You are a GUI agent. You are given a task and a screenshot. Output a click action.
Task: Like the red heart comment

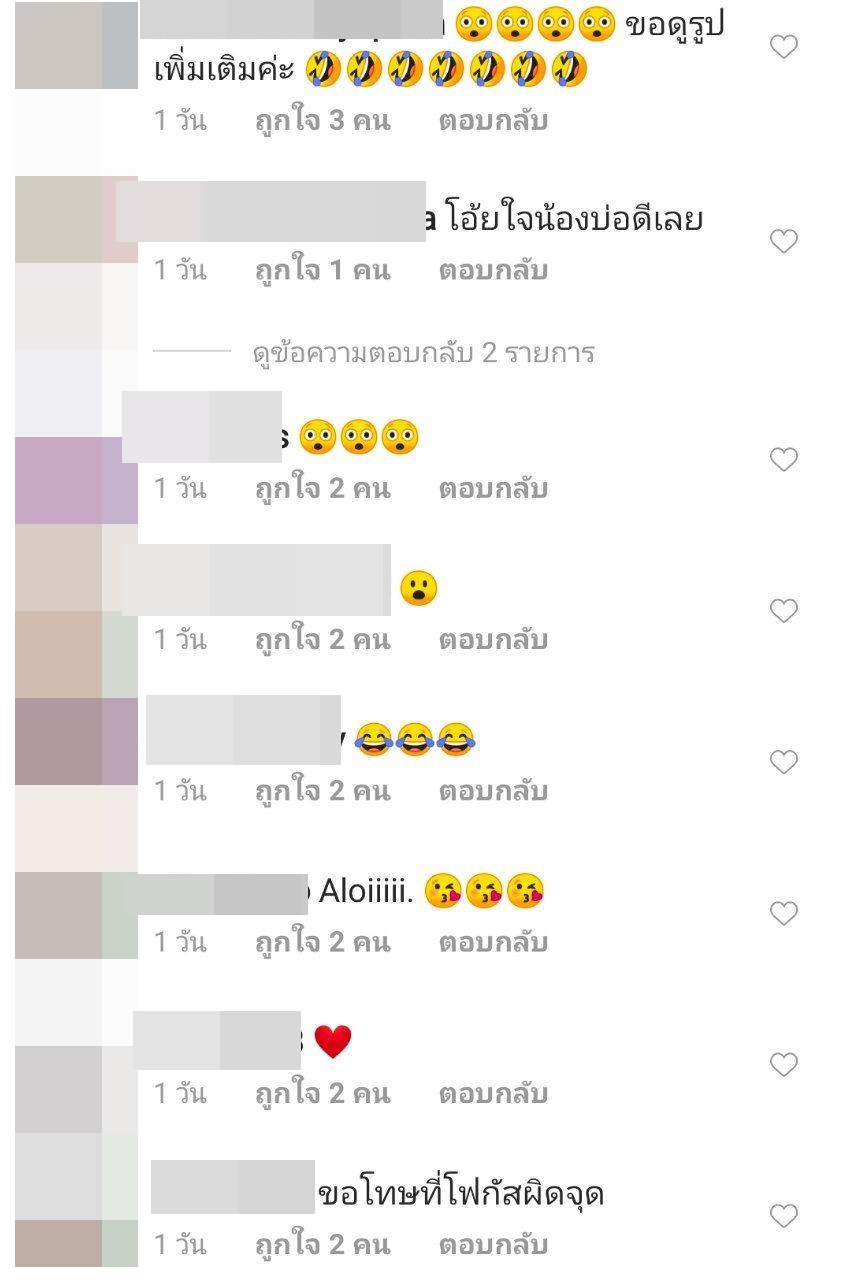point(784,1064)
